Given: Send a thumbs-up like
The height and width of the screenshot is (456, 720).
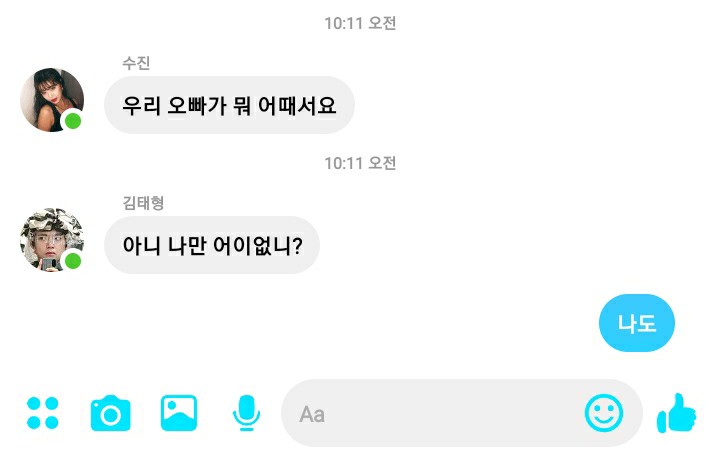Looking at the screenshot, I should tap(677, 413).
